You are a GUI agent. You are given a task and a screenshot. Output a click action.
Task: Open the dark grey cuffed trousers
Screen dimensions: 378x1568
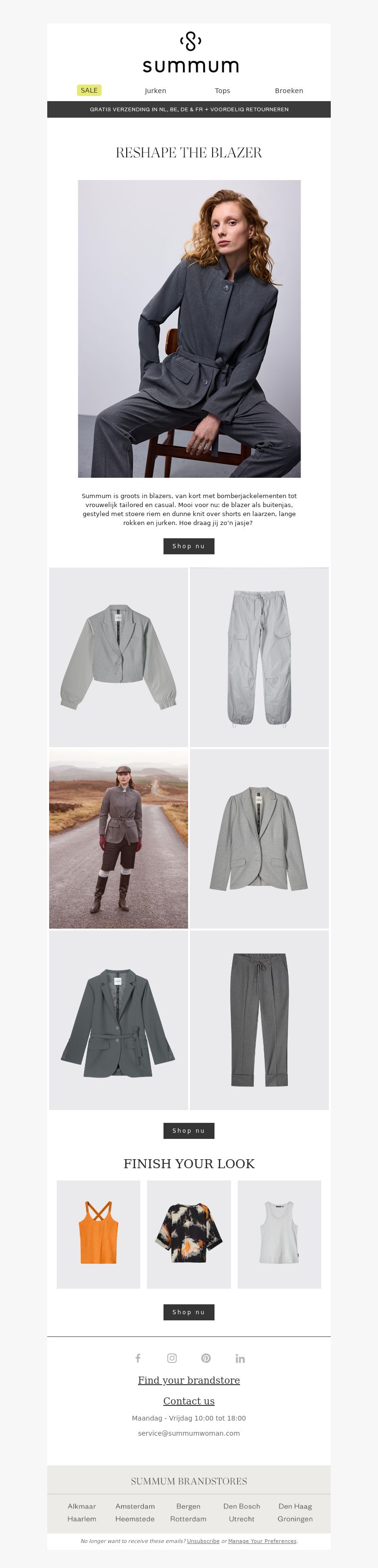click(x=259, y=1019)
